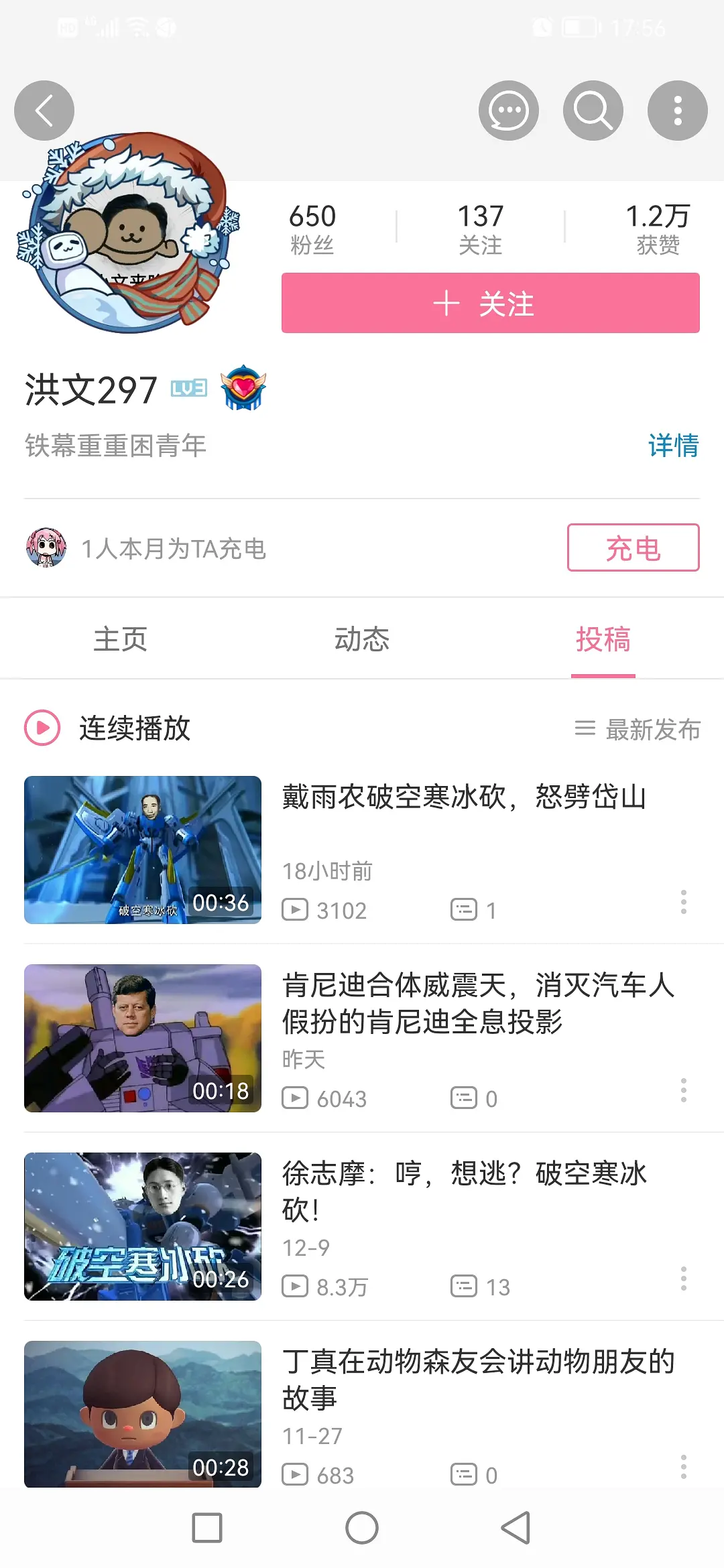This screenshot has height=1568, width=724.
Task: Open the video 戴雨农破空寒冰砍，怒劈岱山
Action: 463,797
